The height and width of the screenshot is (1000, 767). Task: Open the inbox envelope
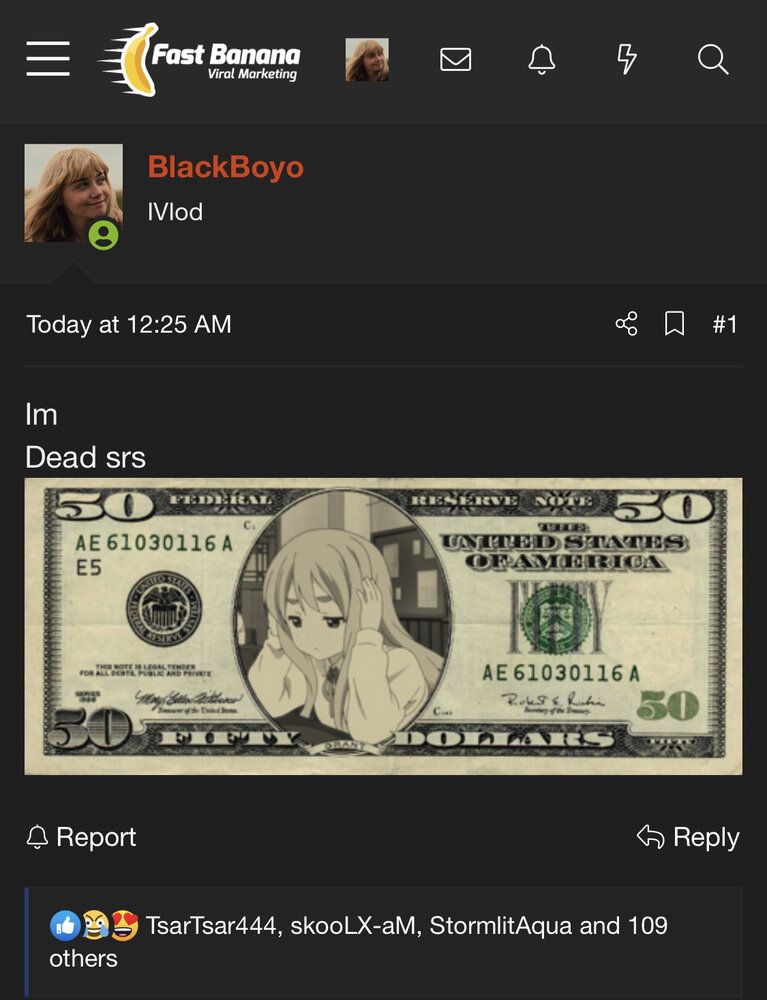(x=455, y=60)
